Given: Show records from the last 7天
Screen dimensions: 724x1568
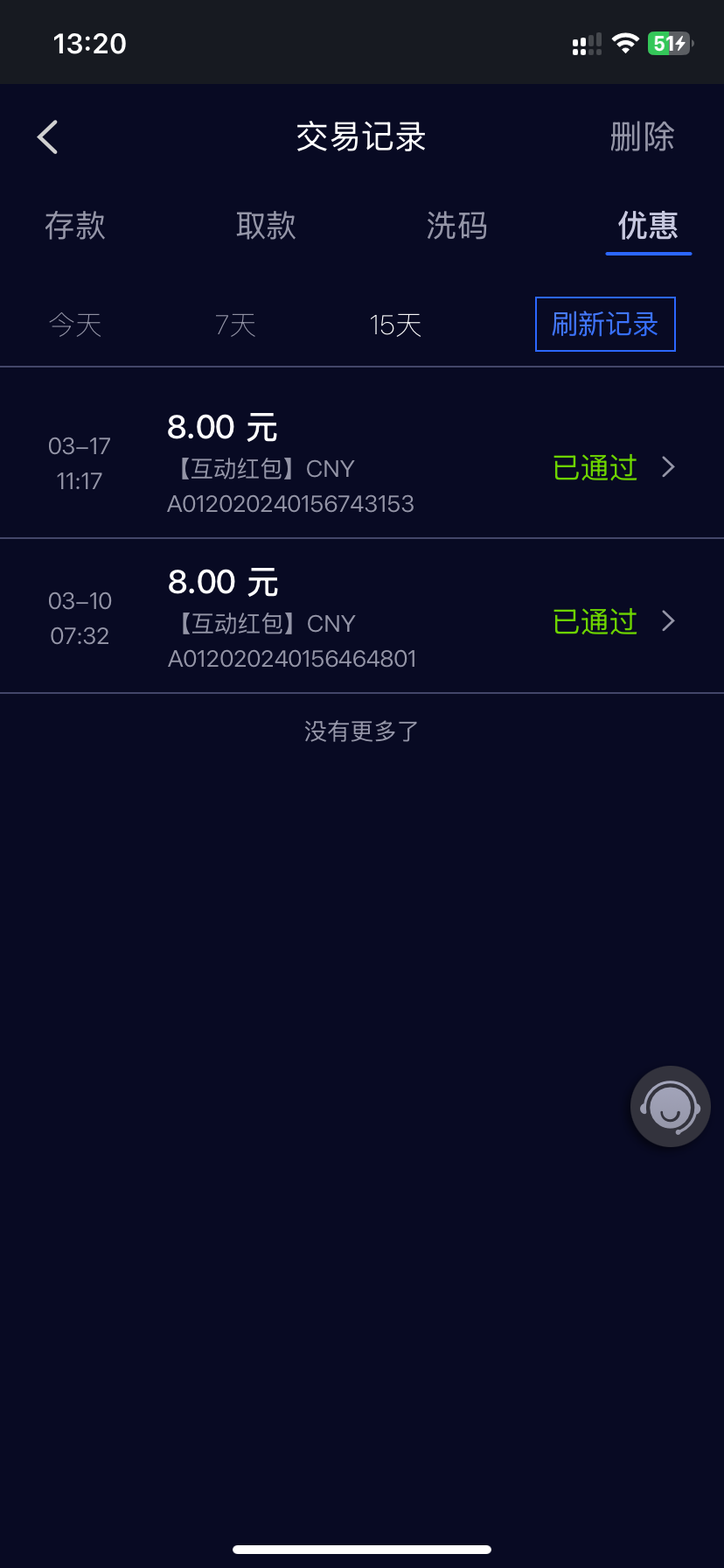Looking at the screenshot, I should point(235,325).
